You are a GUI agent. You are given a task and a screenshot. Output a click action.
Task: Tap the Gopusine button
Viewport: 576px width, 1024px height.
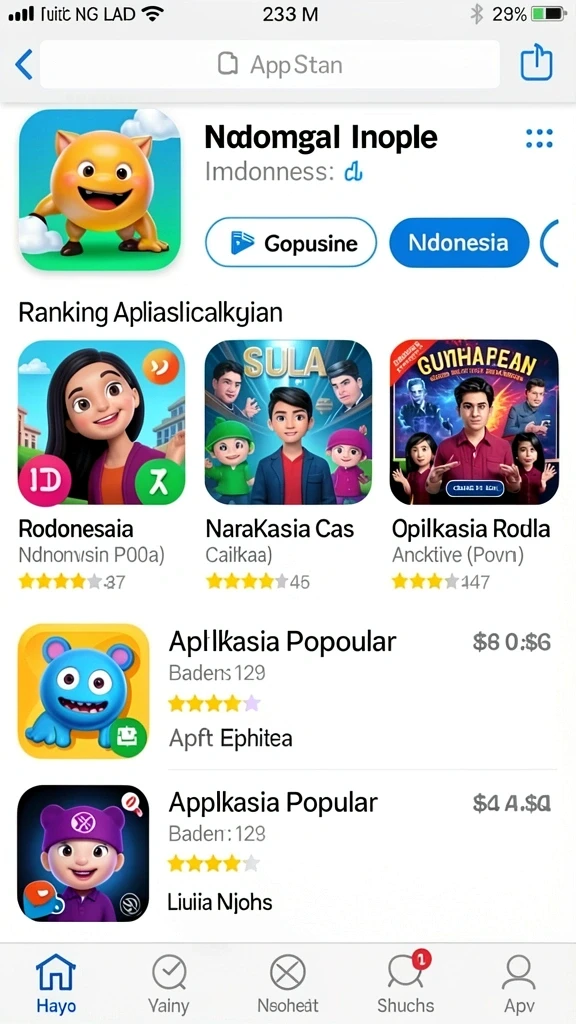[291, 243]
